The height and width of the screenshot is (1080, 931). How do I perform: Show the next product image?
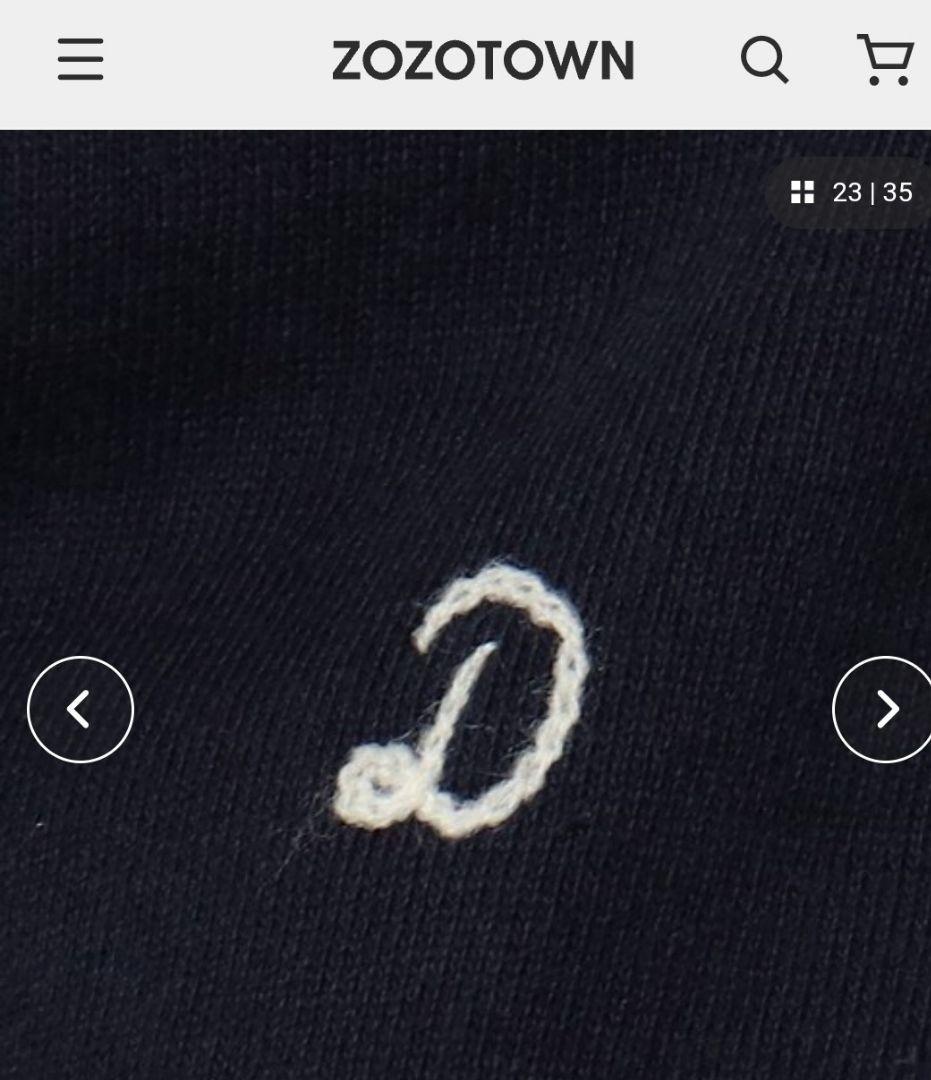click(884, 709)
